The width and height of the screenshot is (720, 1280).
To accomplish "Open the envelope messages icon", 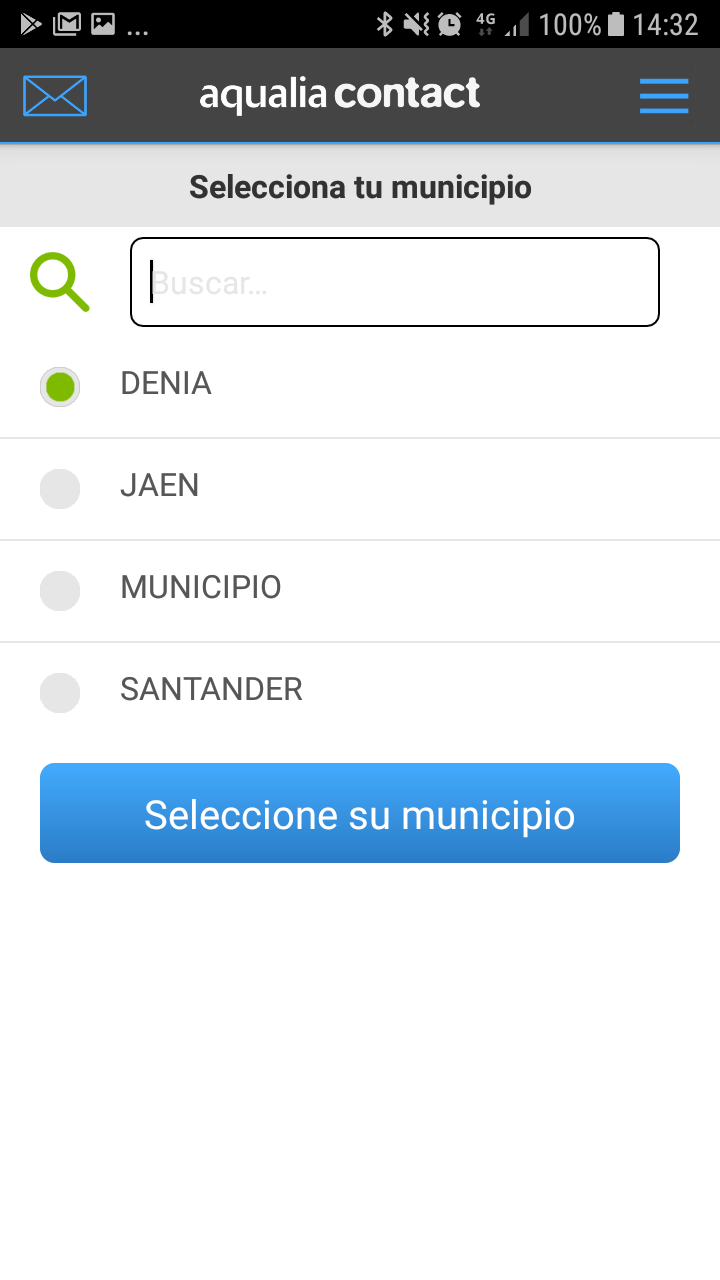I will point(55,95).
